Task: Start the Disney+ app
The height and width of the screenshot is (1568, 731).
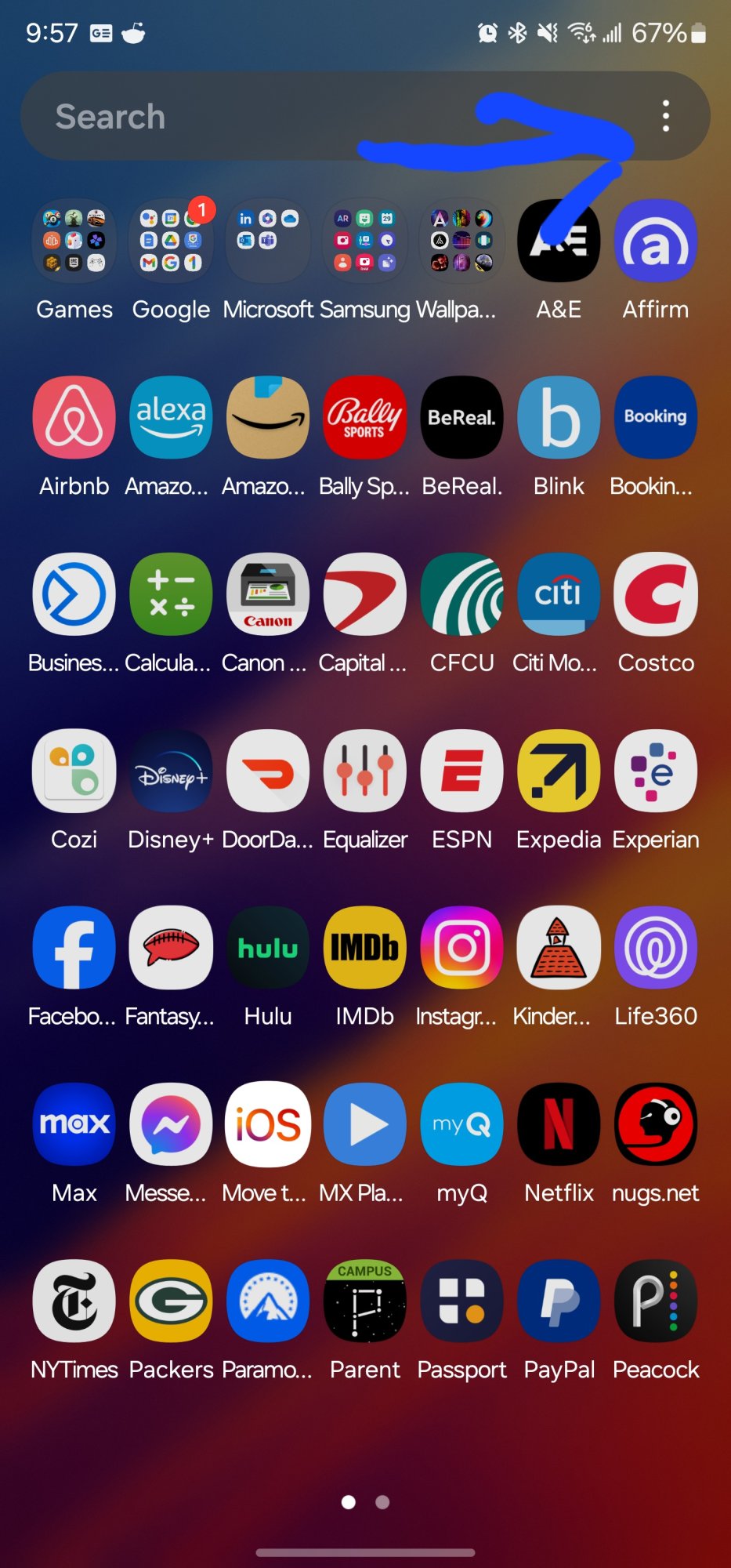Action: 171,771
